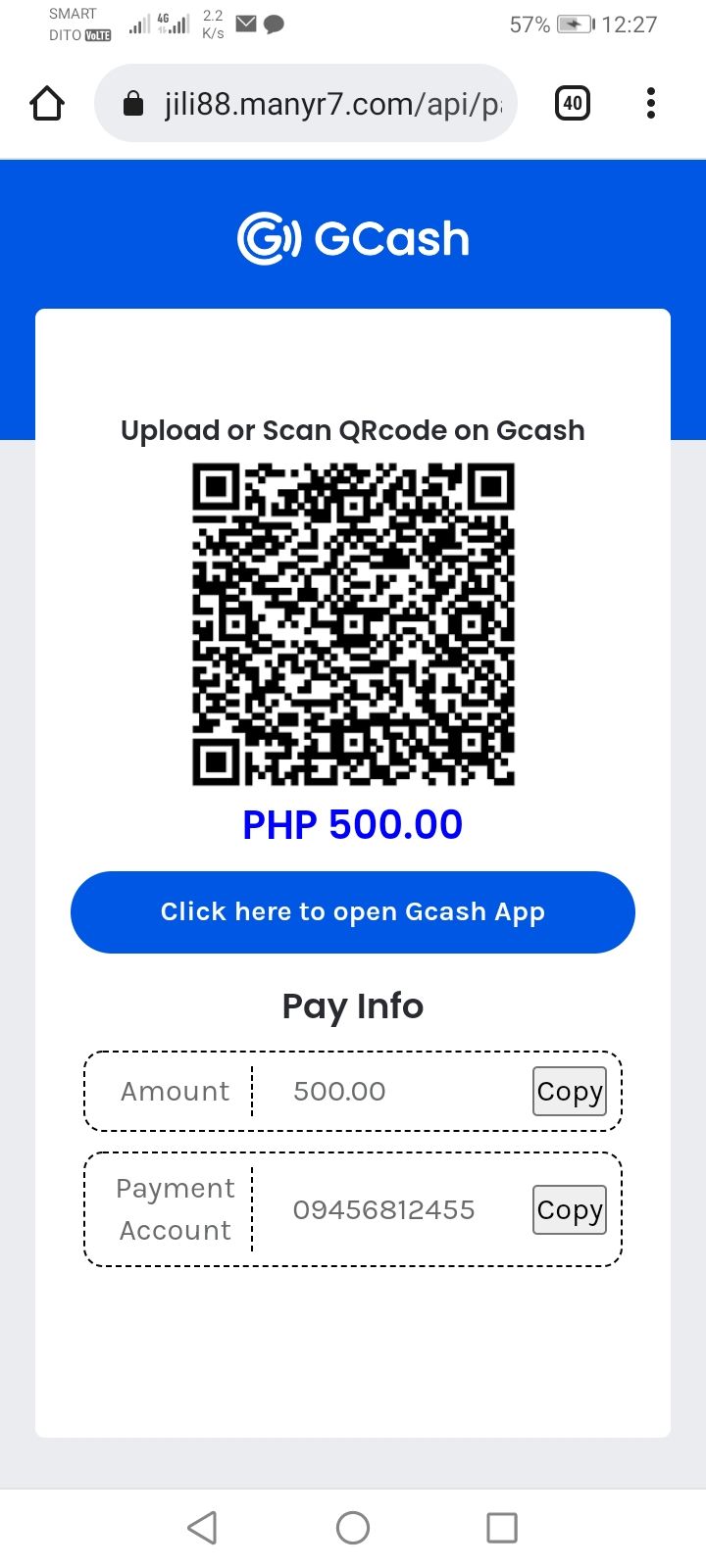Go to the browser home page
706x1568 pixels.
47,103
